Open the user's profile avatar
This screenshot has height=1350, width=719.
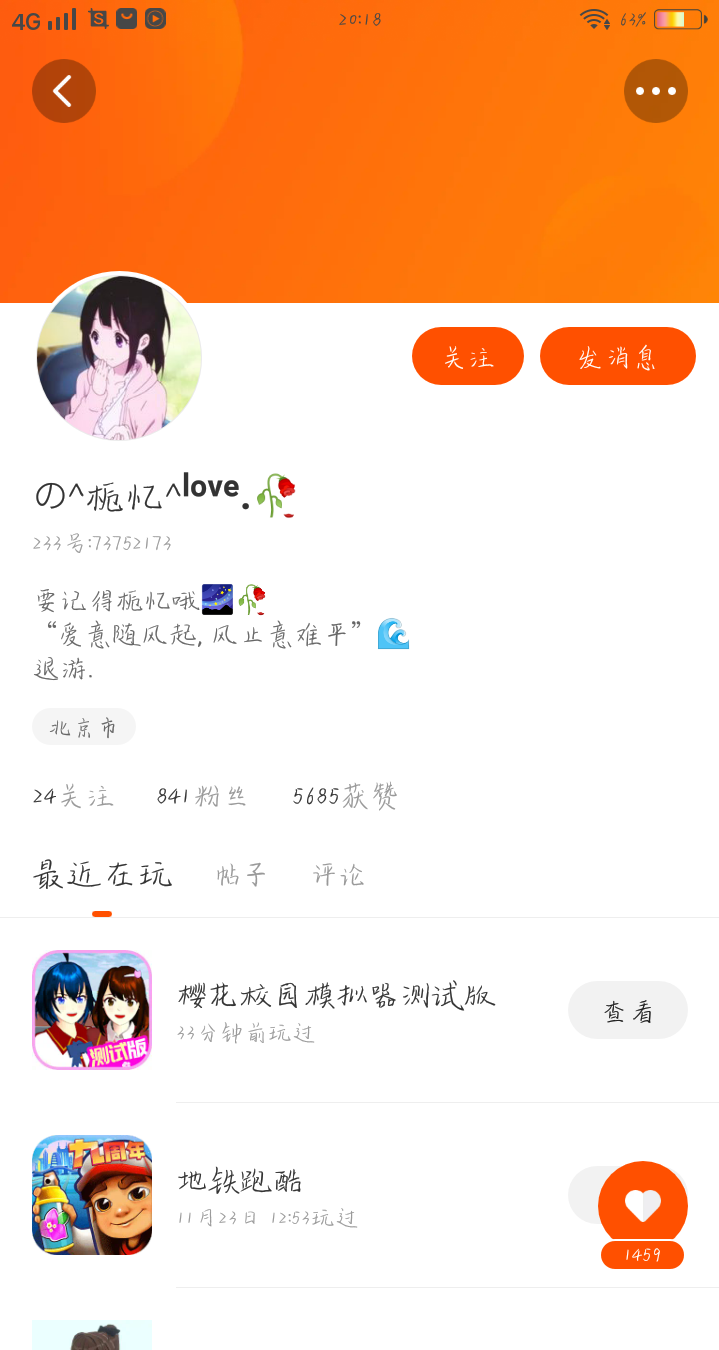[x=119, y=357]
